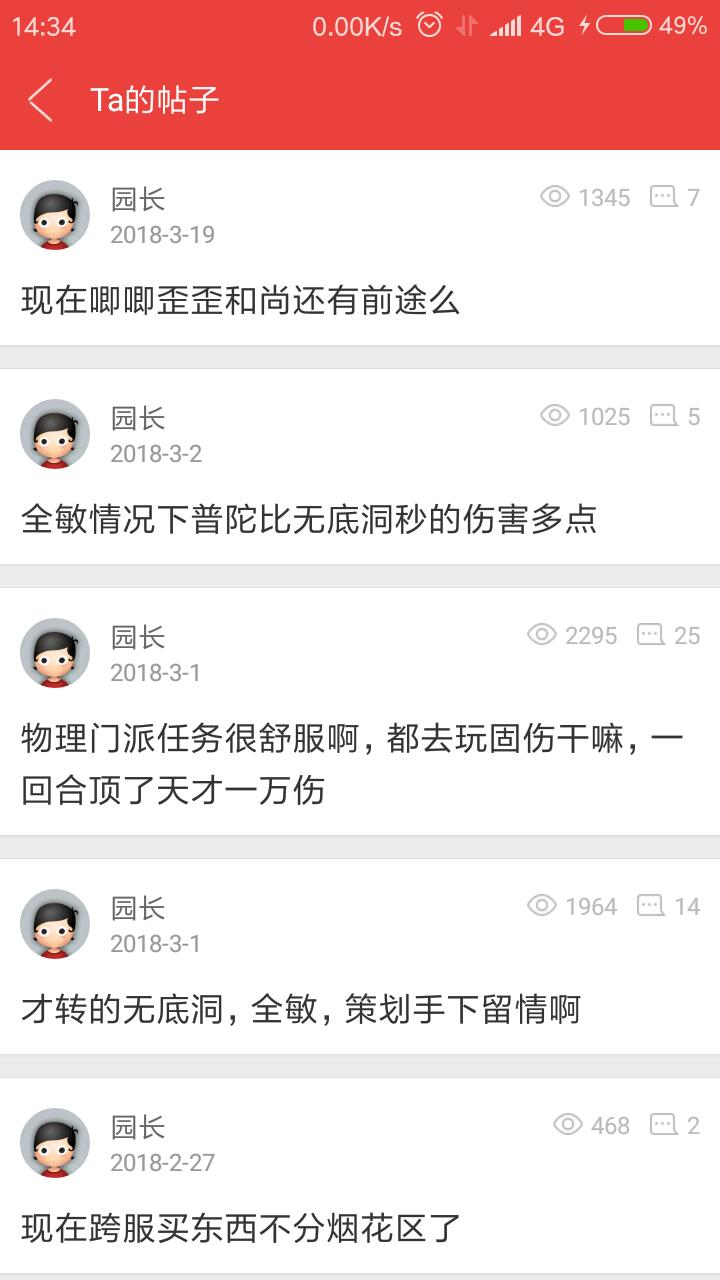Screen dimensions: 720x1280
Task: Open post 现在唧唧歪歪和尚还有前途么
Action: [x=240, y=300]
